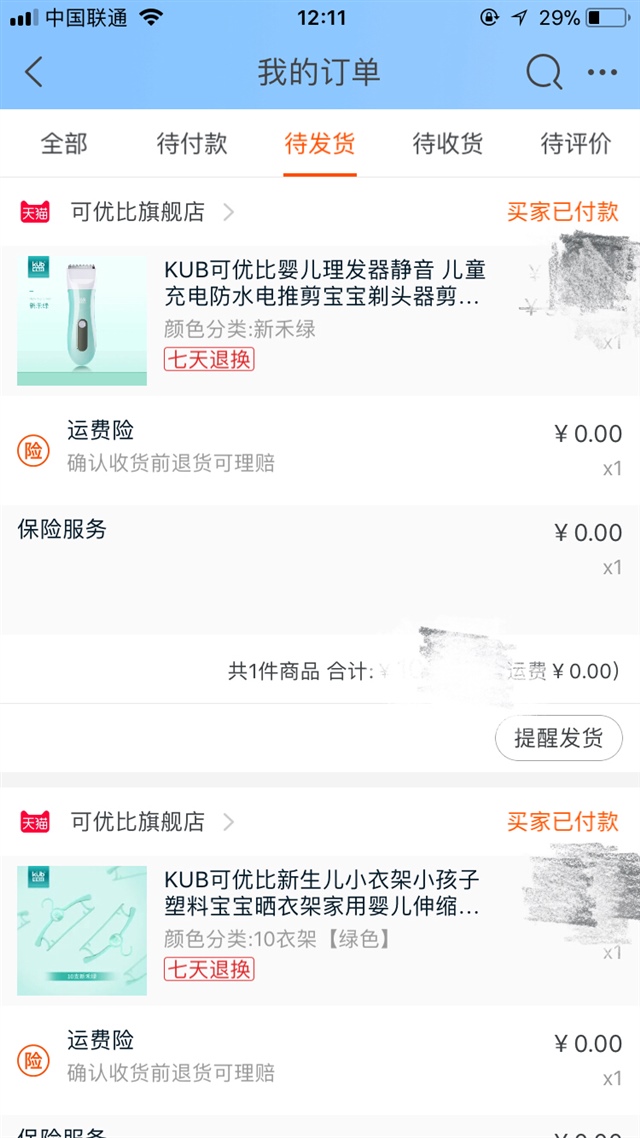This screenshot has width=640, height=1138.
Task: Switch to the 待付款 tab
Action: [x=192, y=143]
